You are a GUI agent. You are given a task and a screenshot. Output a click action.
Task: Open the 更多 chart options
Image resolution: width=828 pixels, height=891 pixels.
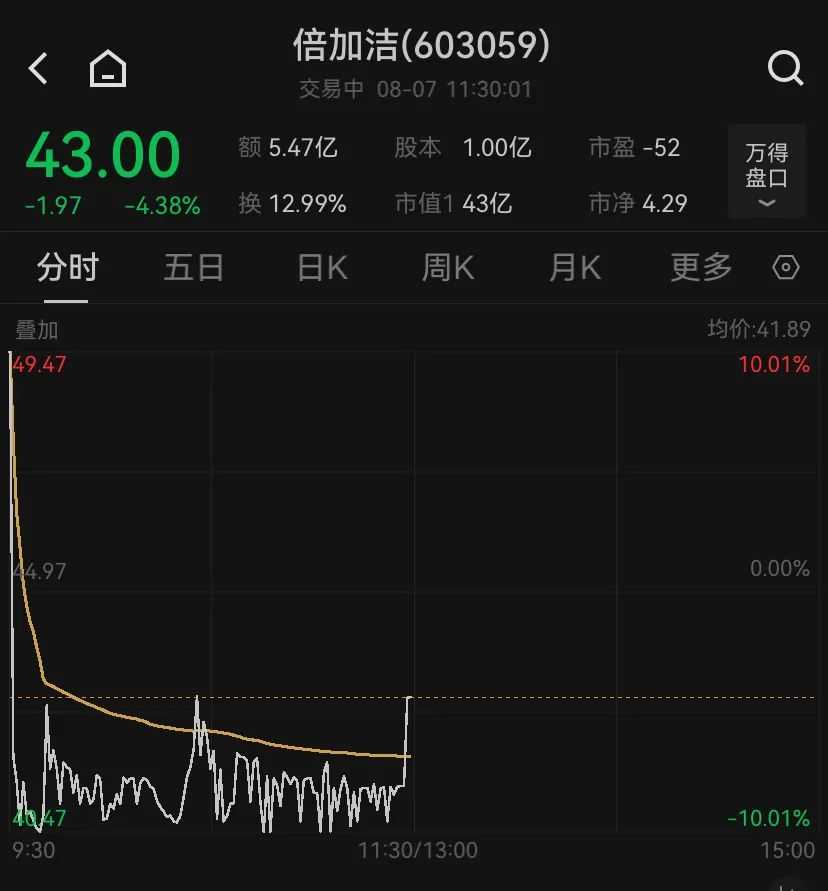[x=701, y=268]
